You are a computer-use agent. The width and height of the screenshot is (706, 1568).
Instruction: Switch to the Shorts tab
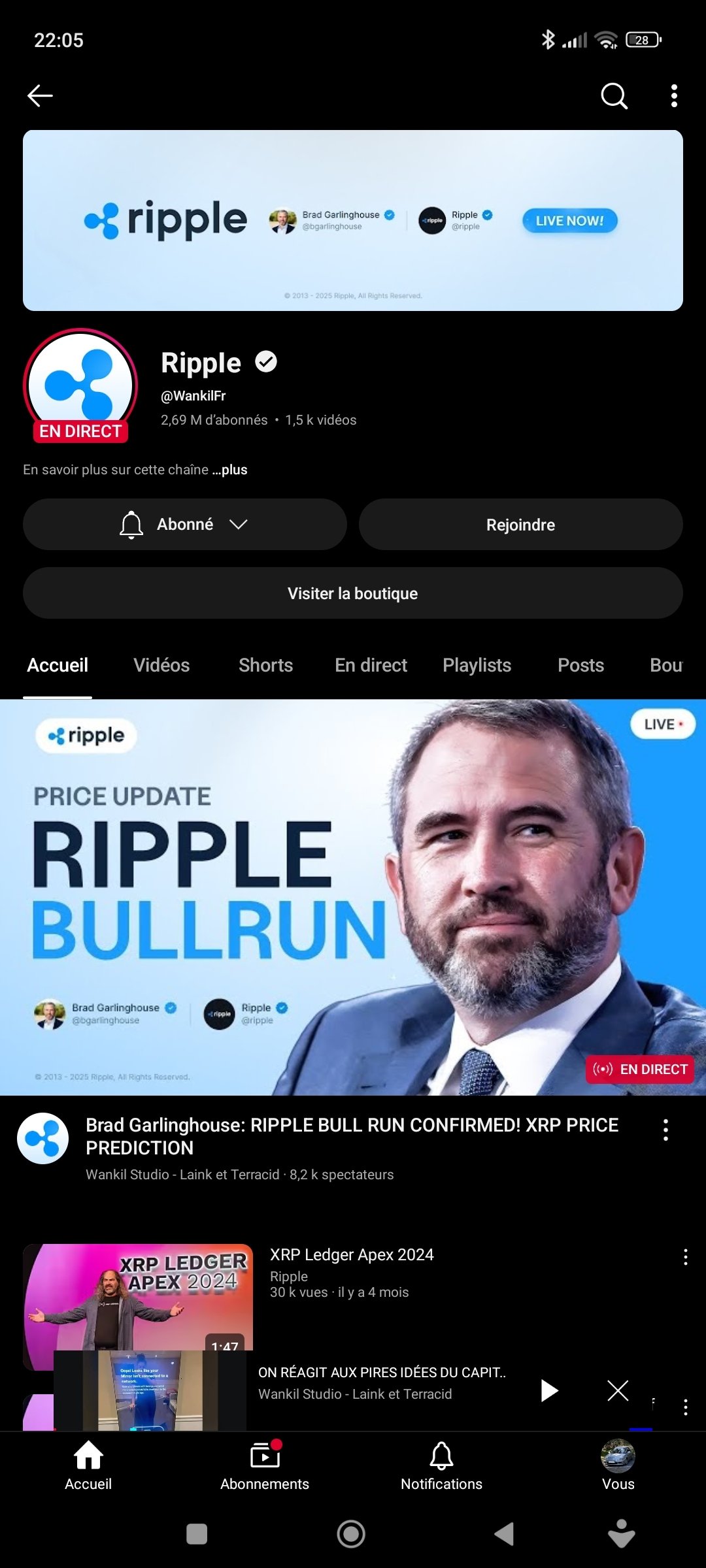click(265, 665)
